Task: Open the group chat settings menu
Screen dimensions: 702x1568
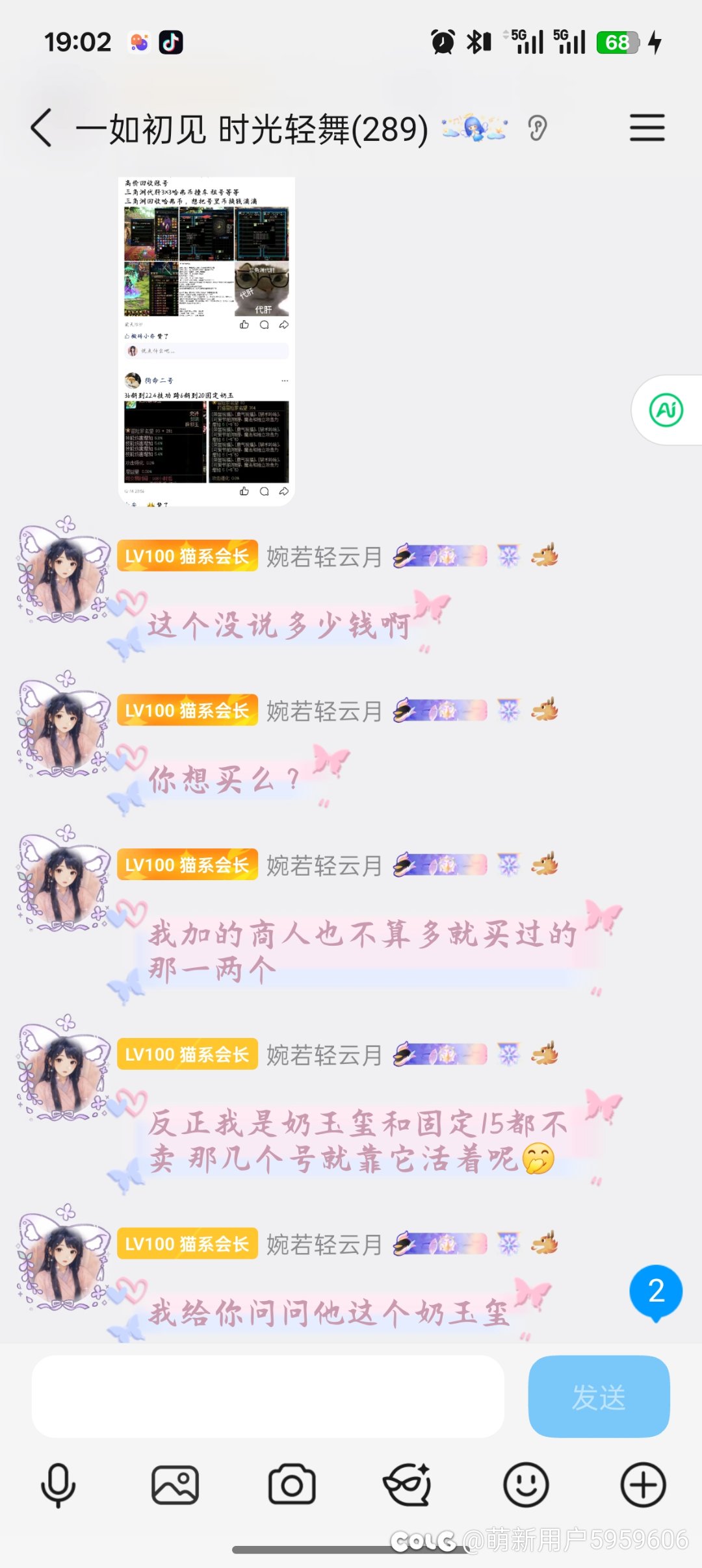Action: pyautogui.click(x=647, y=128)
